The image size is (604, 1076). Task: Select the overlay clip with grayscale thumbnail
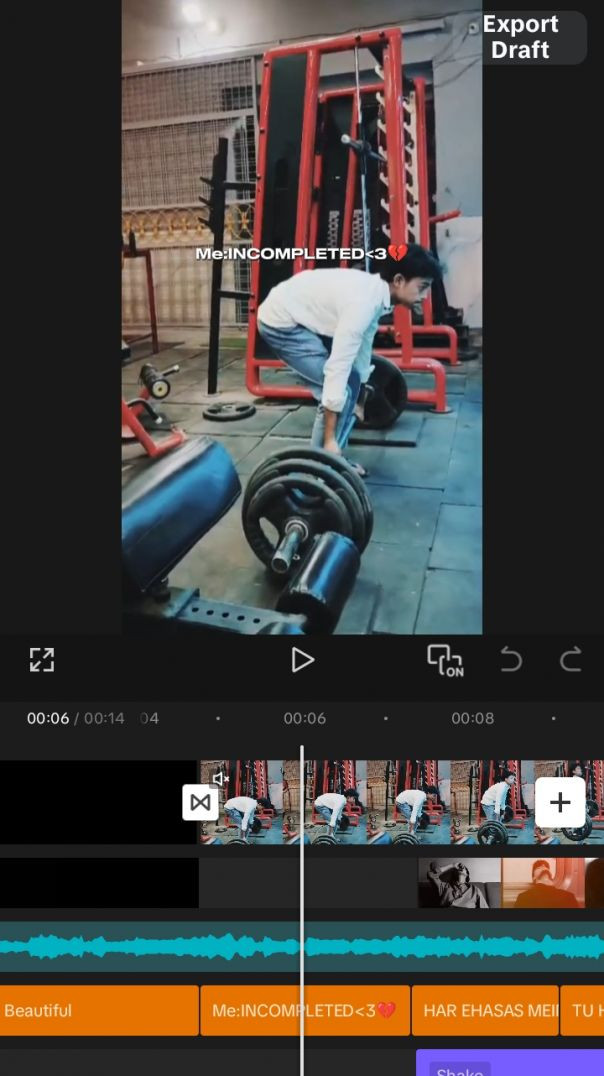coord(458,882)
